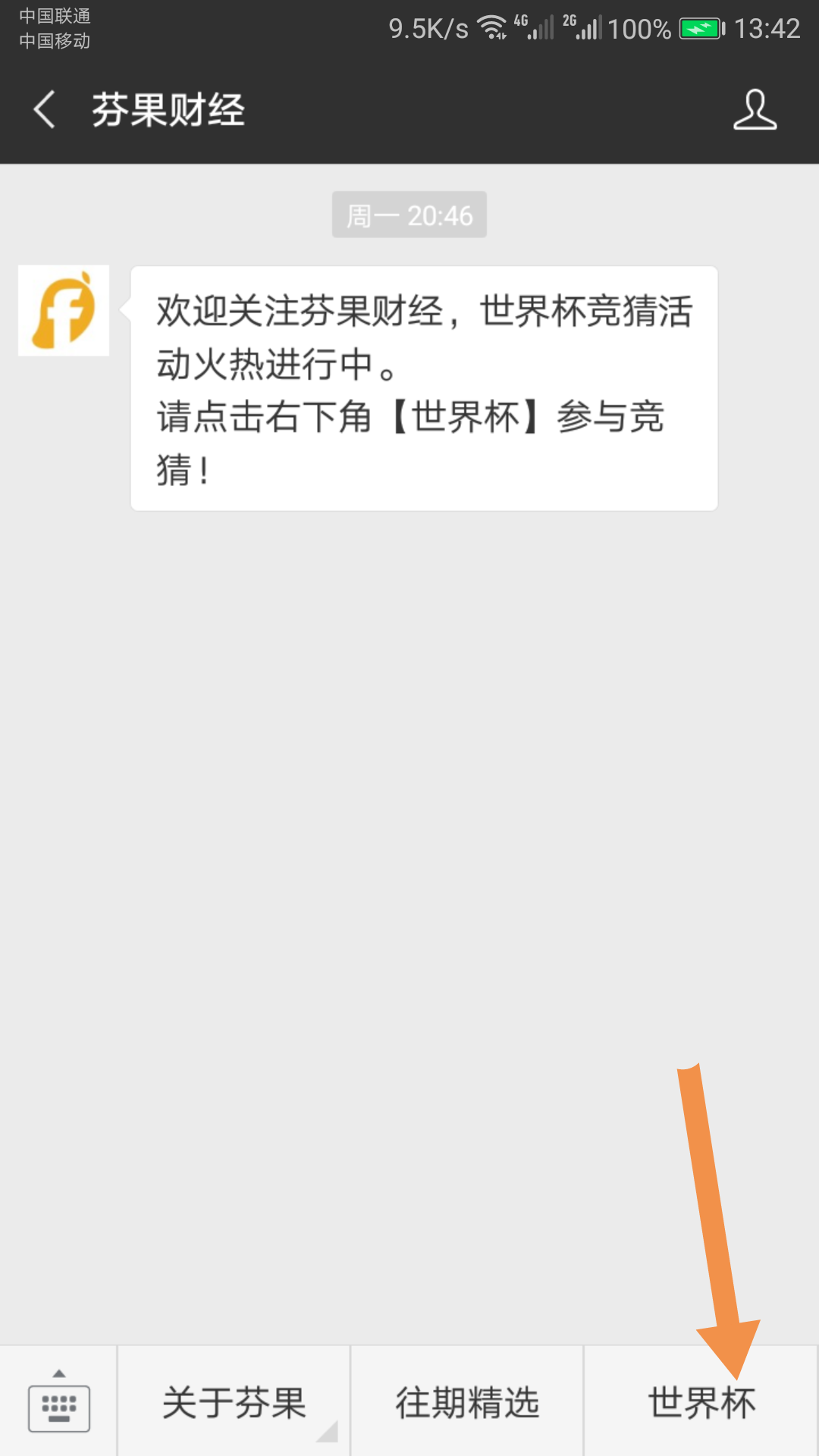This screenshot has height=1456, width=819.
Task: Switch to keyboard input mode
Action: tap(58, 1402)
